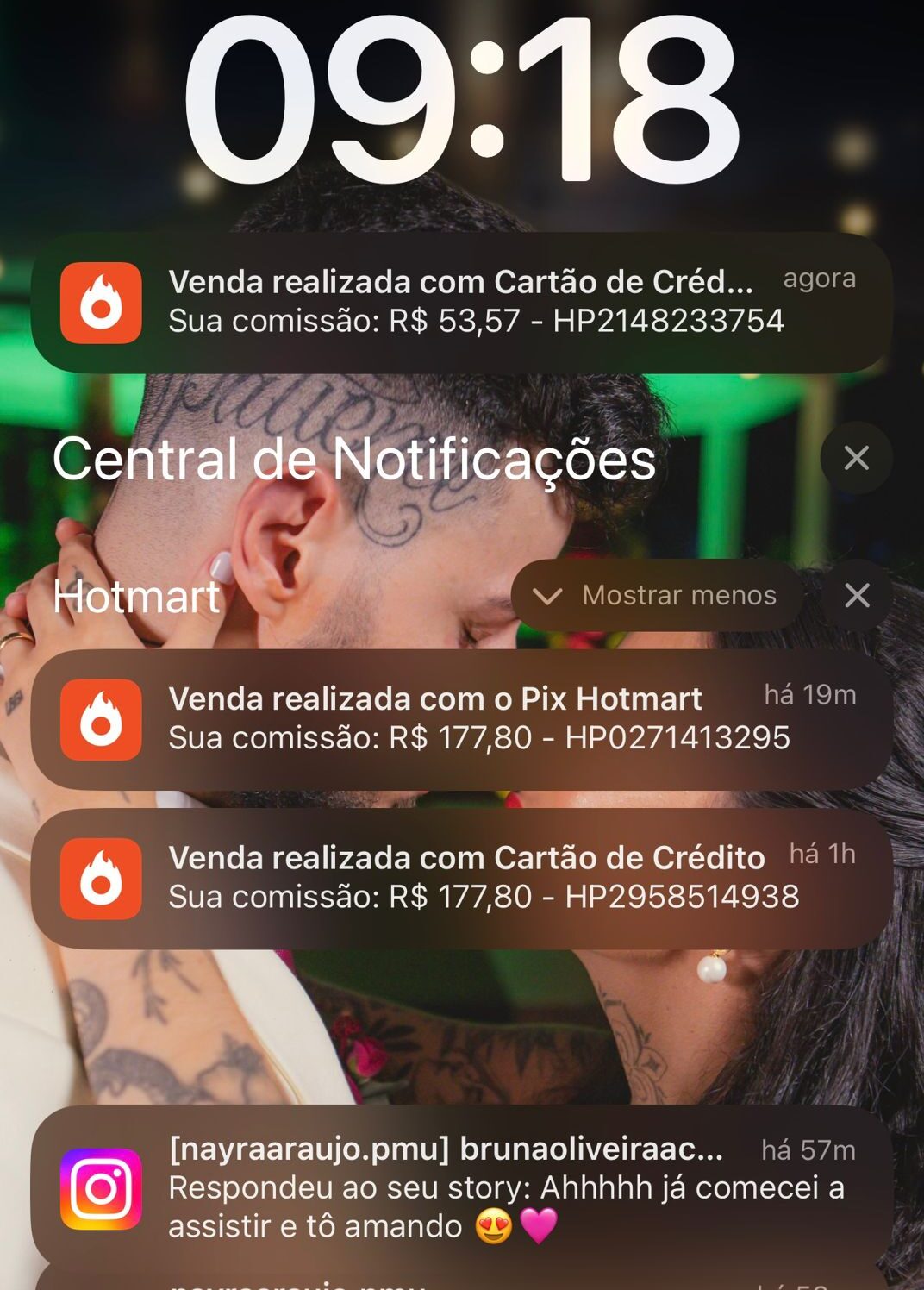Dismiss the Hotmart notification group
Viewport: 924px width, 1290px height.
[857, 595]
